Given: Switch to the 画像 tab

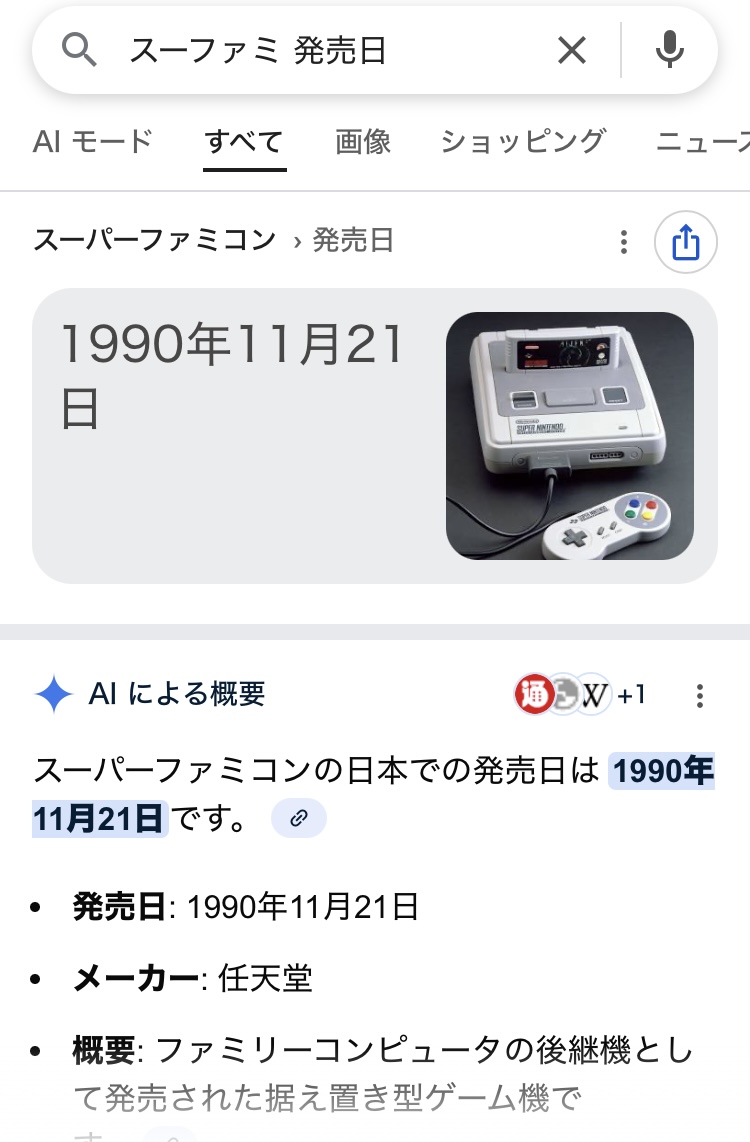Looking at the screenshot, I should pos(363,141).
